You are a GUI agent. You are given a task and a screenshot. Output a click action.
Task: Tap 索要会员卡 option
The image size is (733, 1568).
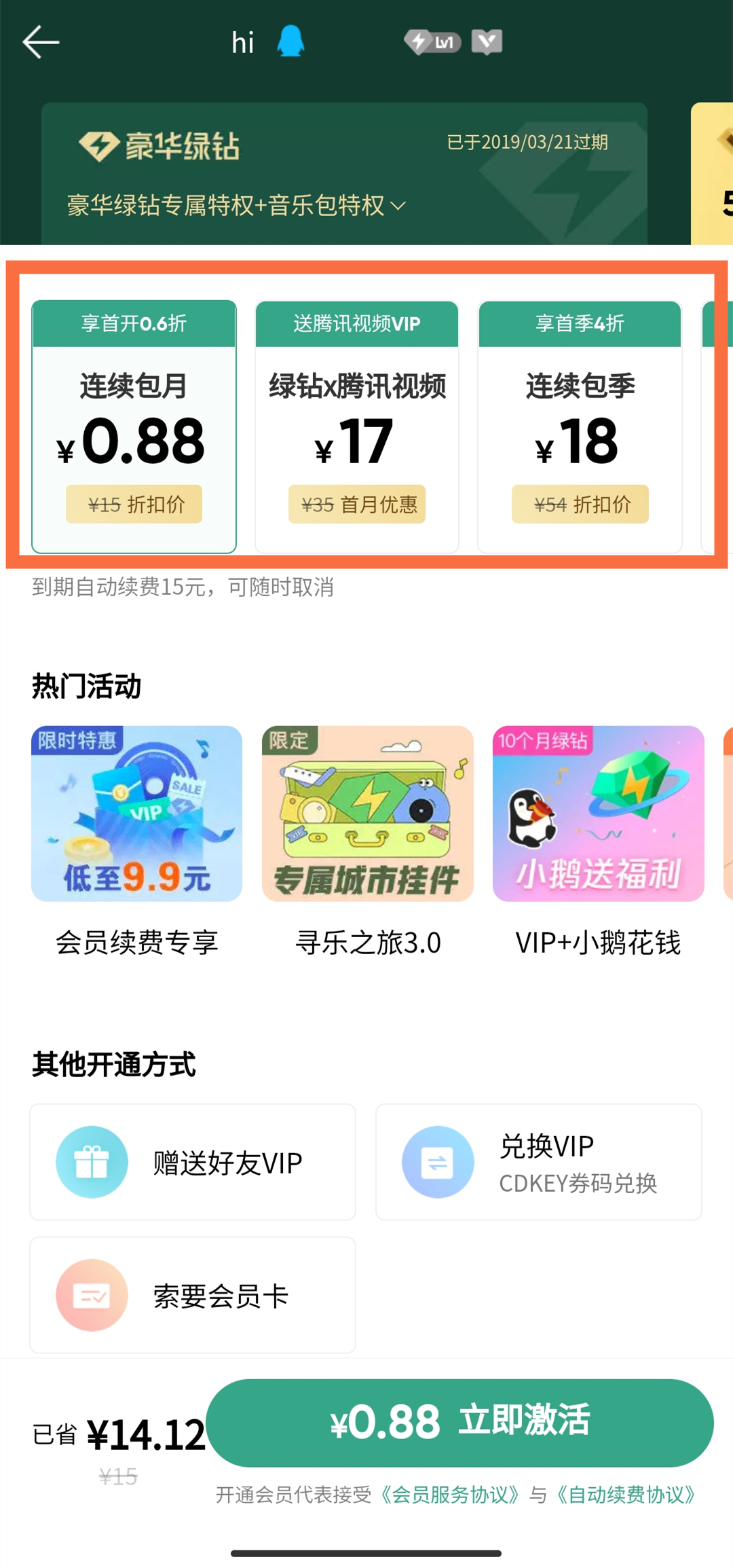tap(193, 1295)
